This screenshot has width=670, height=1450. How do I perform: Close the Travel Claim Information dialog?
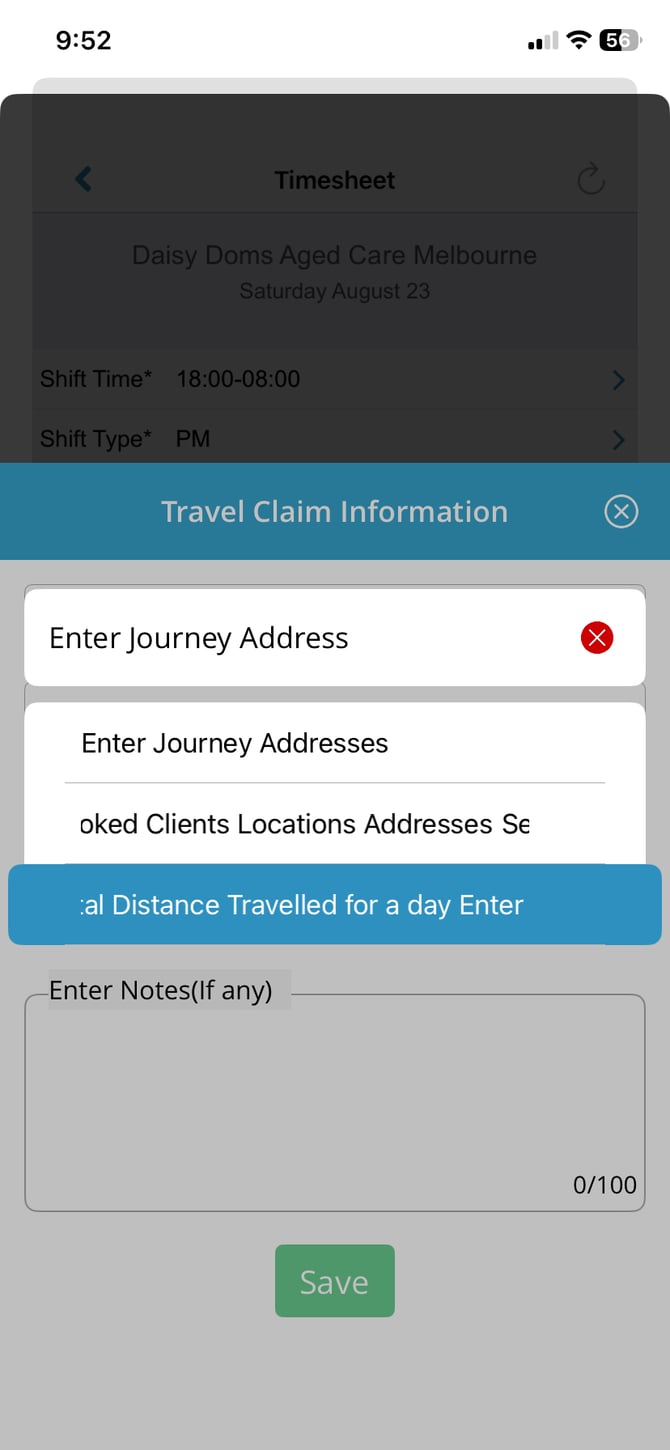(x=621, y=512)
